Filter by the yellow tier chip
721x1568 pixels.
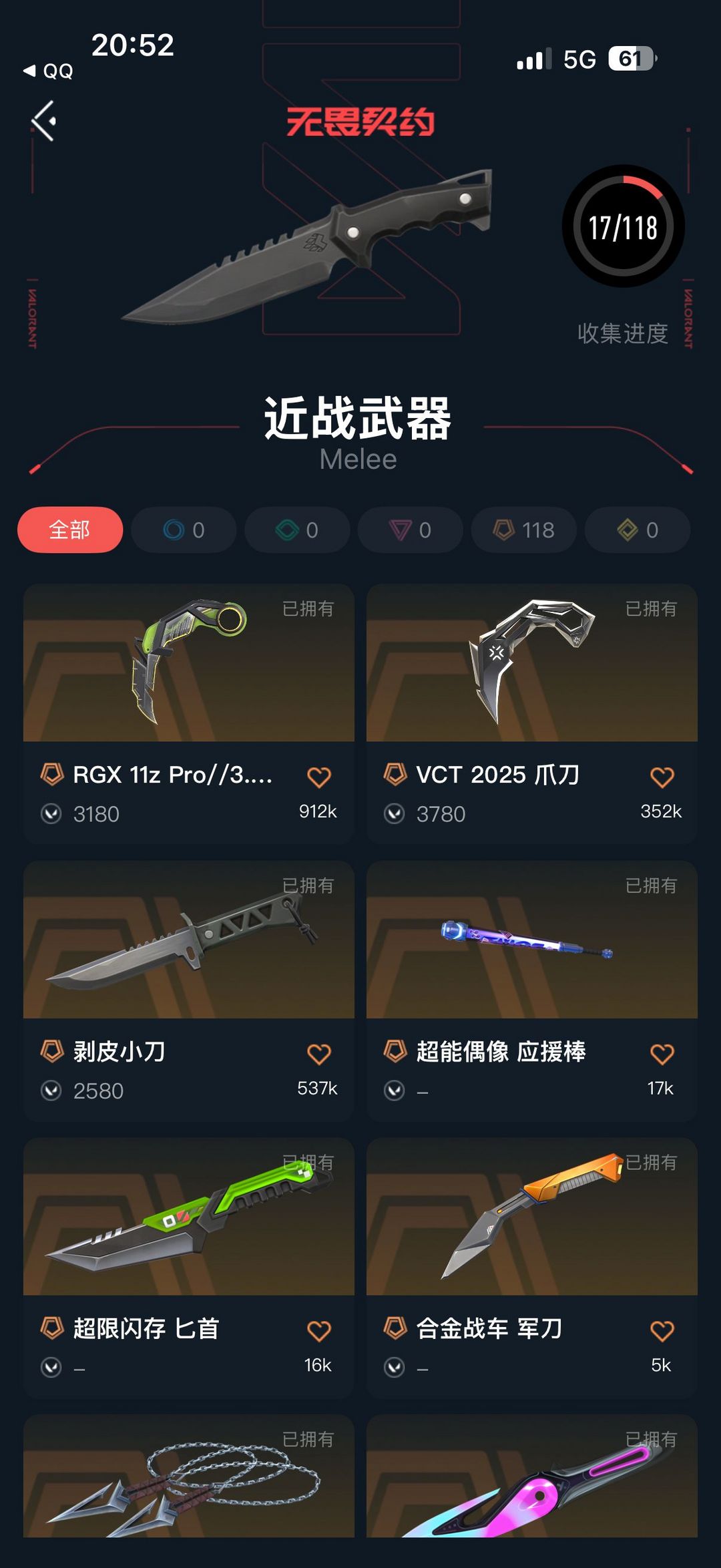click(638, 530)
